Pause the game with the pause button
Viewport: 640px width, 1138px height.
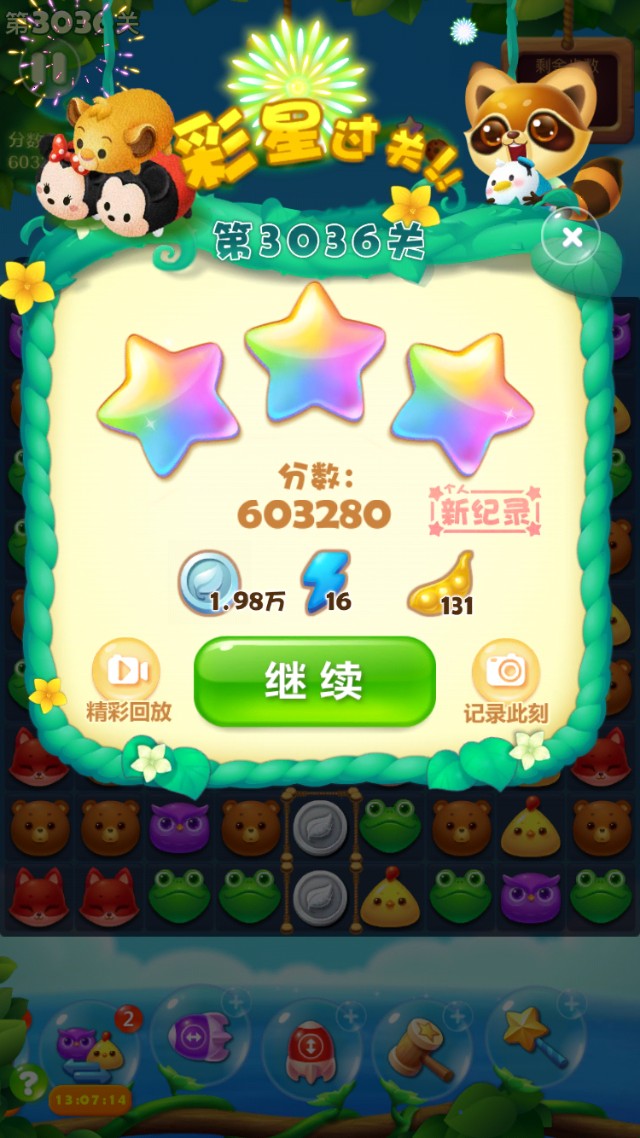point(45,67)
